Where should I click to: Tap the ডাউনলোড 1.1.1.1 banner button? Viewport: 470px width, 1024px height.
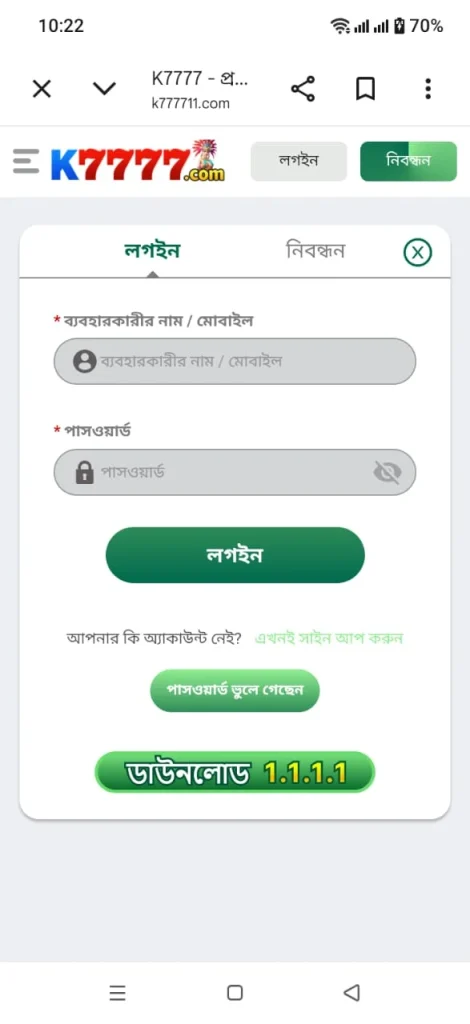click(x=235, y=772)
